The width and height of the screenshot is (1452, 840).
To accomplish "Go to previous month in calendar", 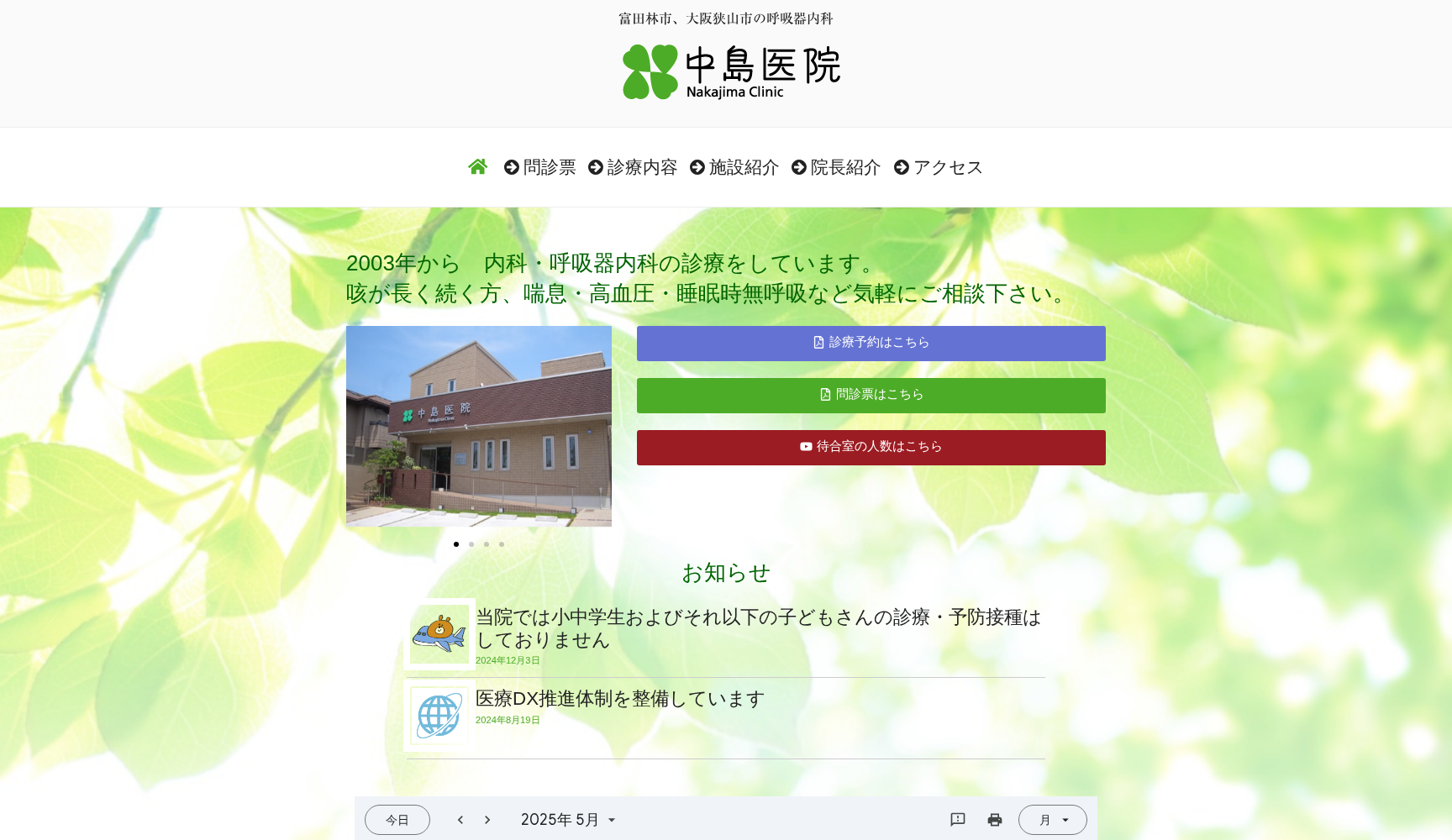I will pos(460,820).
